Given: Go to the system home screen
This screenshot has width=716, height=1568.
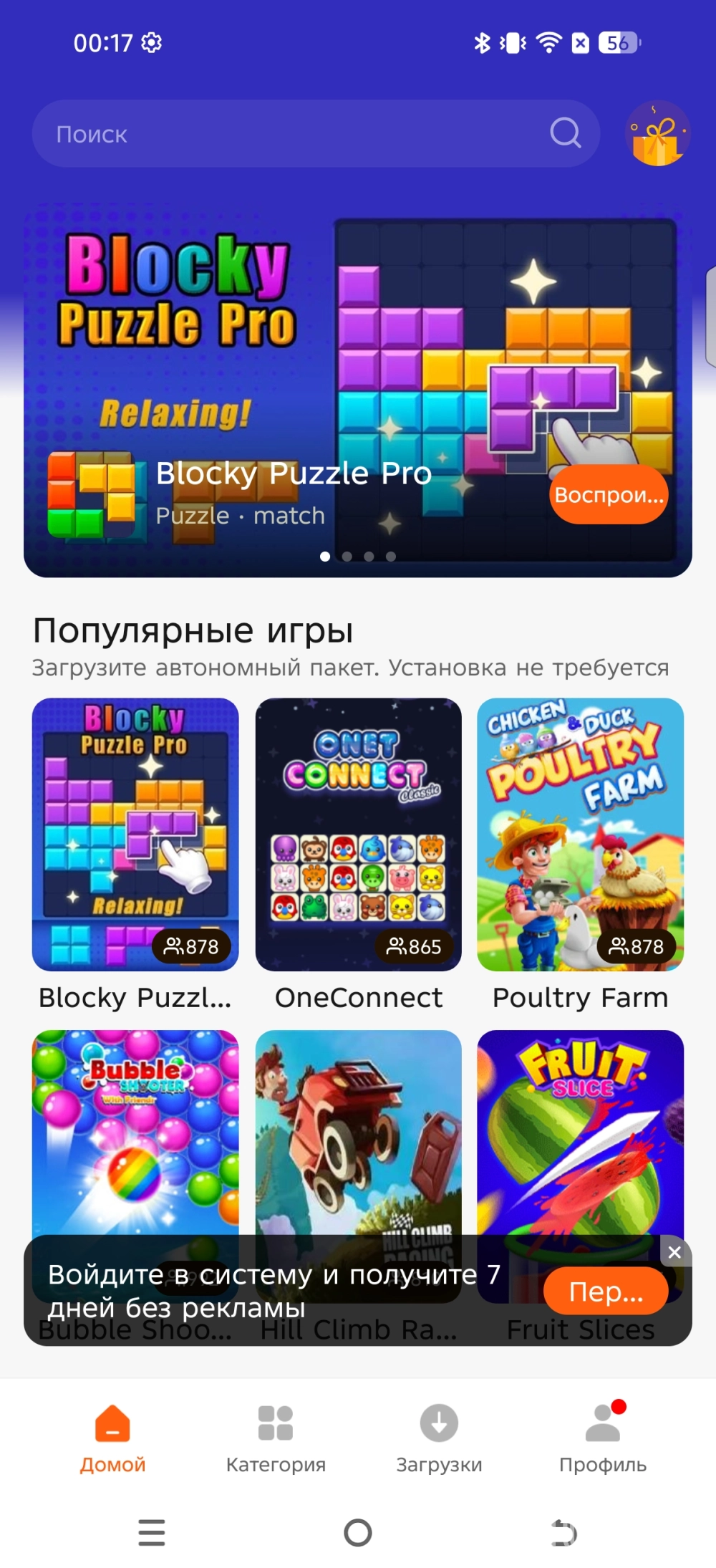Looking at the screenshot, I should [358, 1533].
